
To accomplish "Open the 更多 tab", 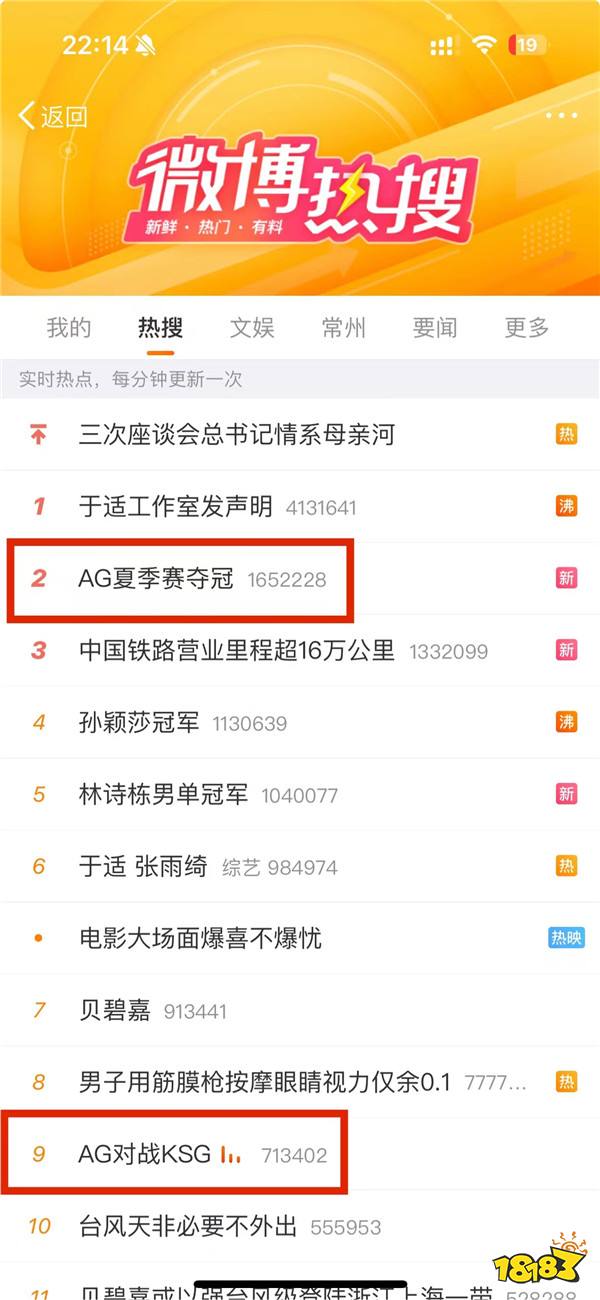I will (x=527, y=327).
